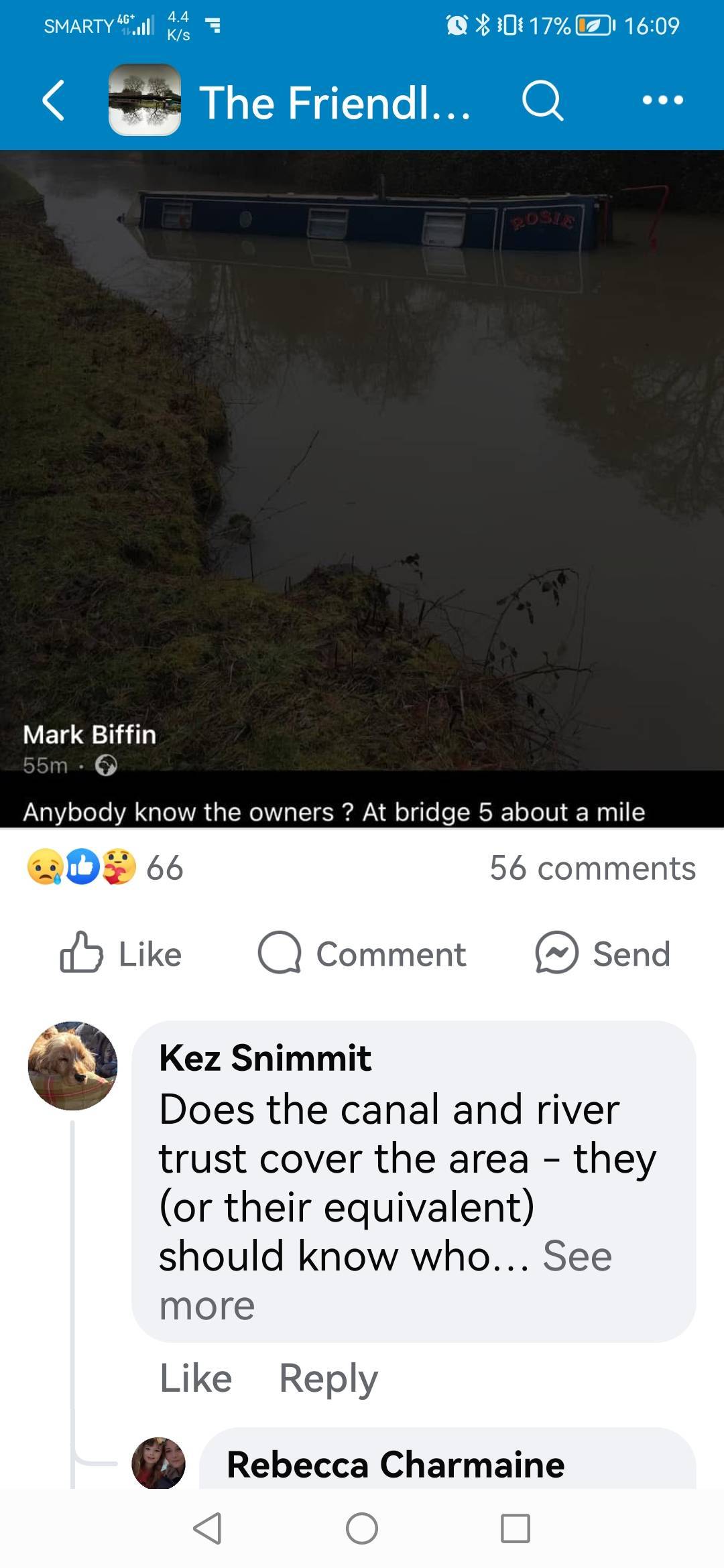The width and height of the screenshot is (724, 1568).
Task: Search within the group
Action: coord(542,101)
